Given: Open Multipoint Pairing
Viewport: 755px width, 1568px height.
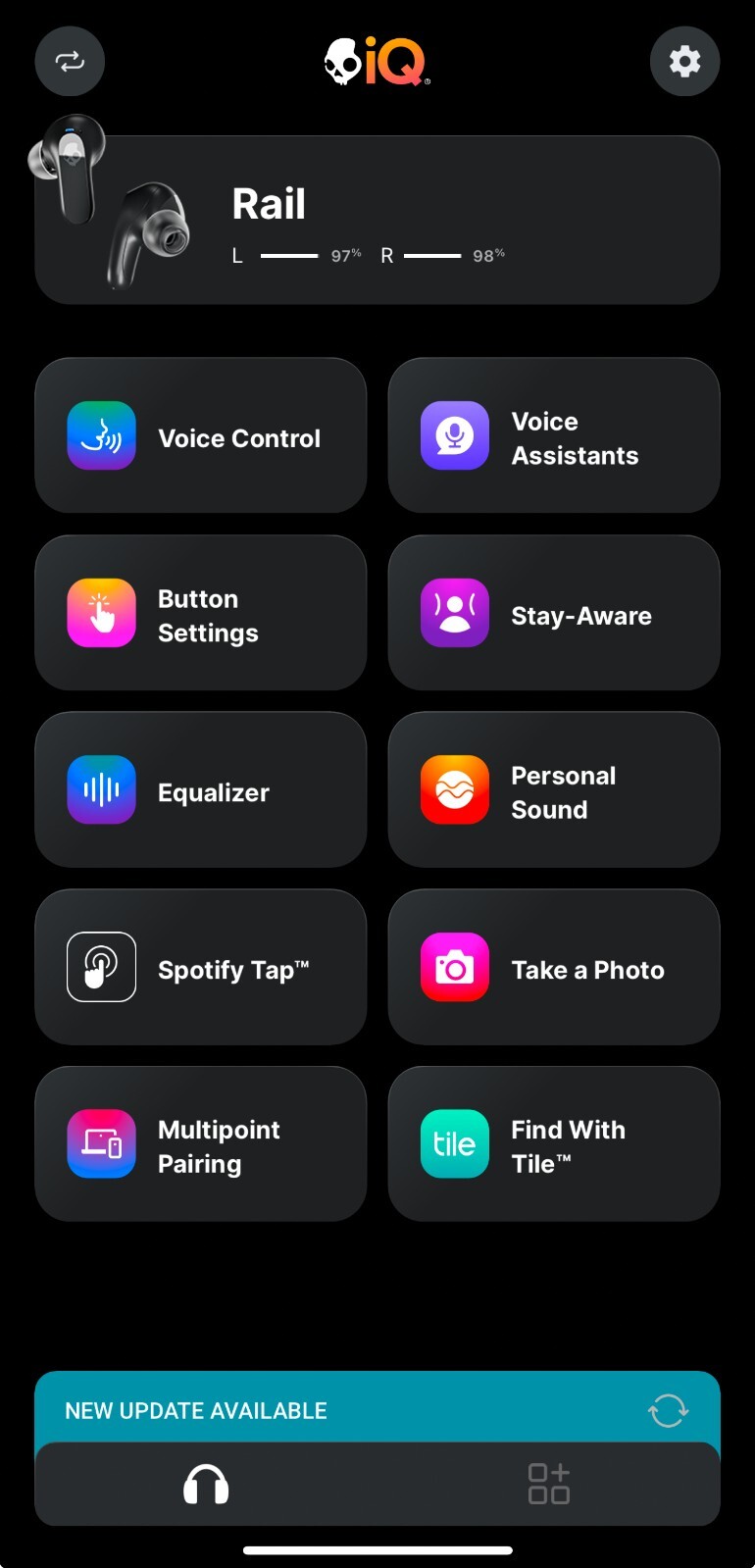Looking at the screenshot, I should 201,1143.
